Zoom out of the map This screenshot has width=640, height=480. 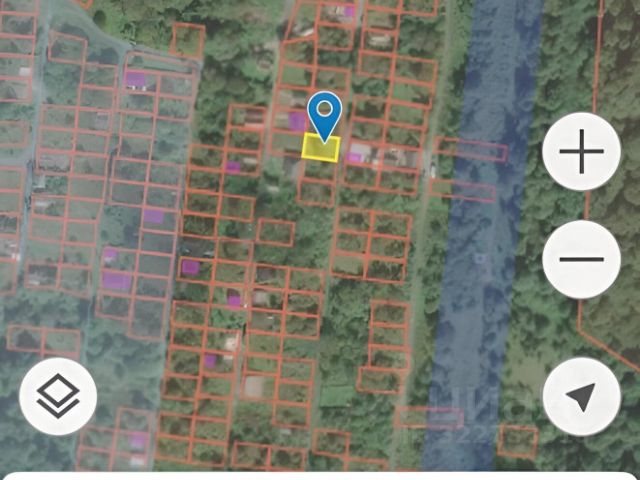point(581,259)
